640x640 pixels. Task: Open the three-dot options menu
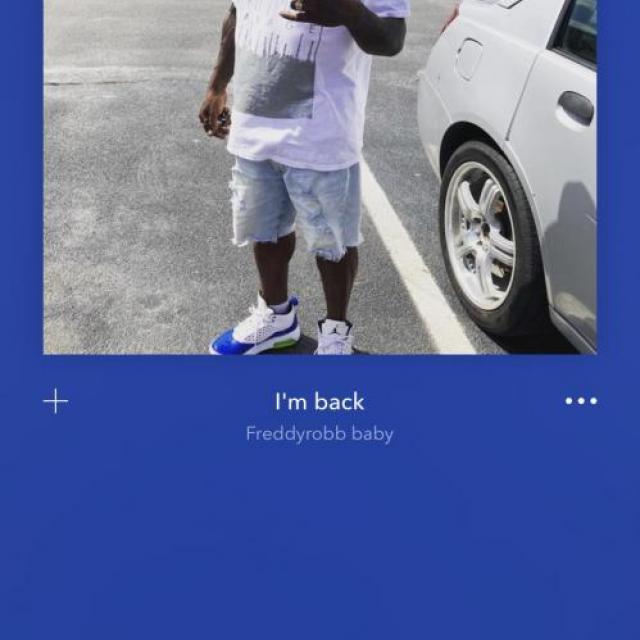pos(581,401)
